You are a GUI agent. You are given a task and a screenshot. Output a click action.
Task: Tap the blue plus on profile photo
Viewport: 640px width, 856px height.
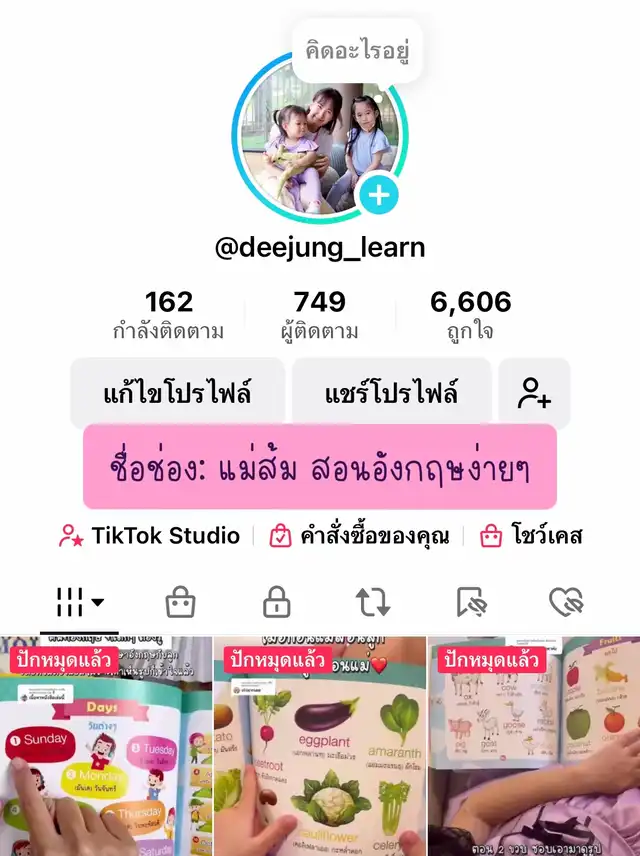(x=378, y=195)
